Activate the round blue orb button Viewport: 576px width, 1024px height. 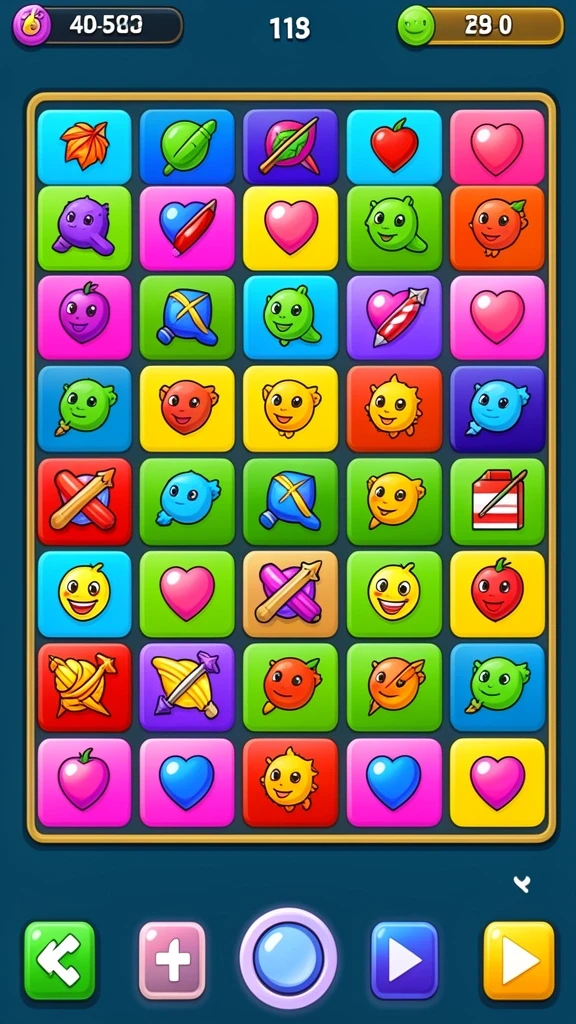point(288,958)
